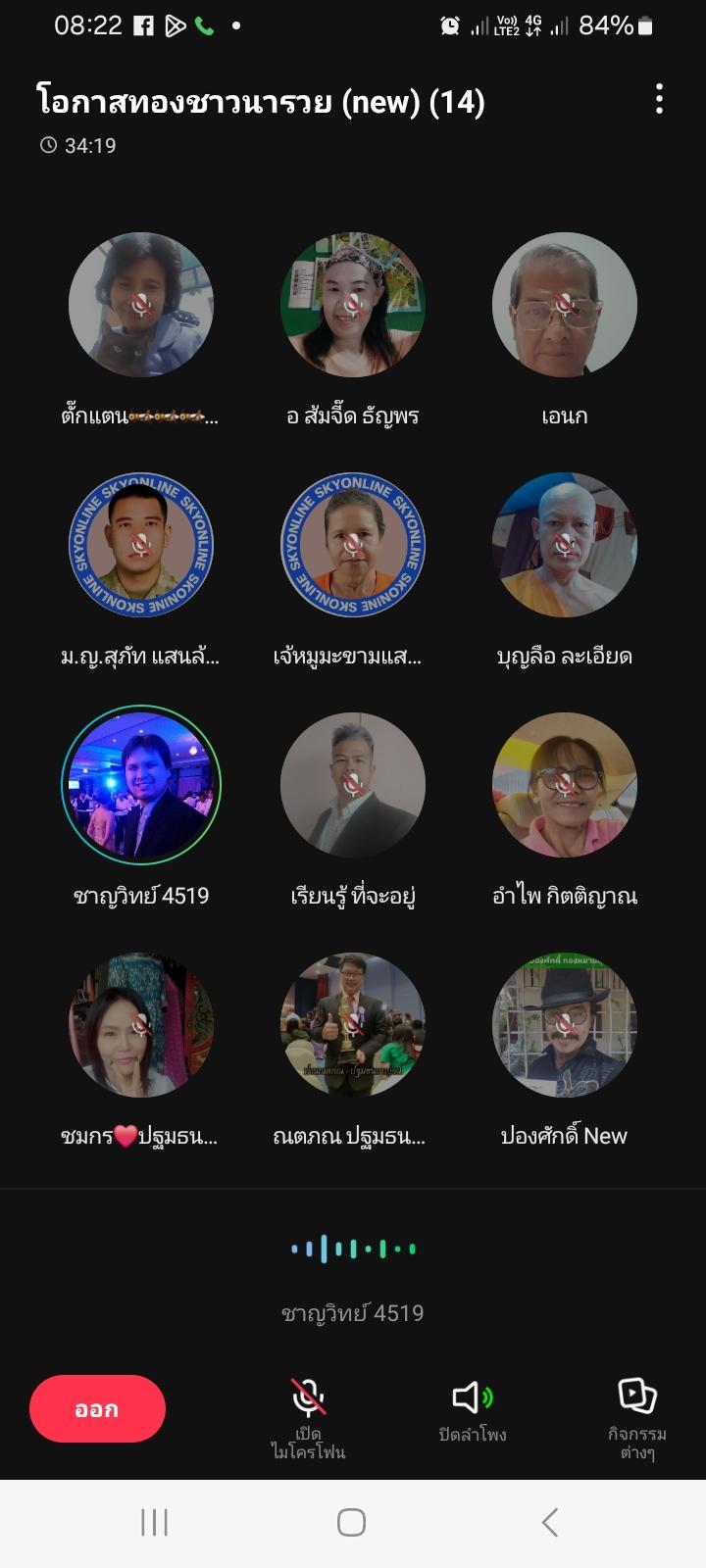
Task: Turn on the microphone
Action: coord(309,1417)
